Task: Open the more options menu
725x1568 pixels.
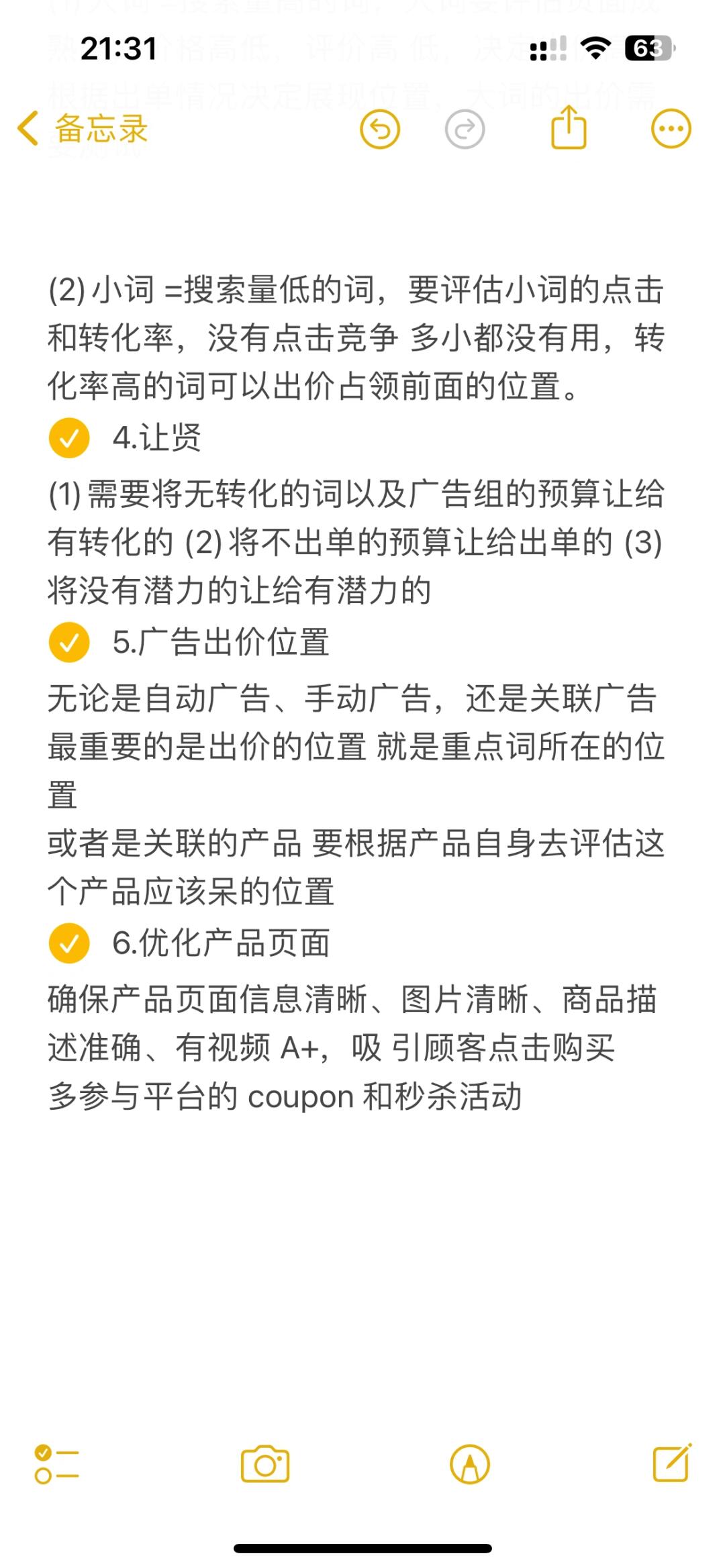Action: click(x=671, y=129)
